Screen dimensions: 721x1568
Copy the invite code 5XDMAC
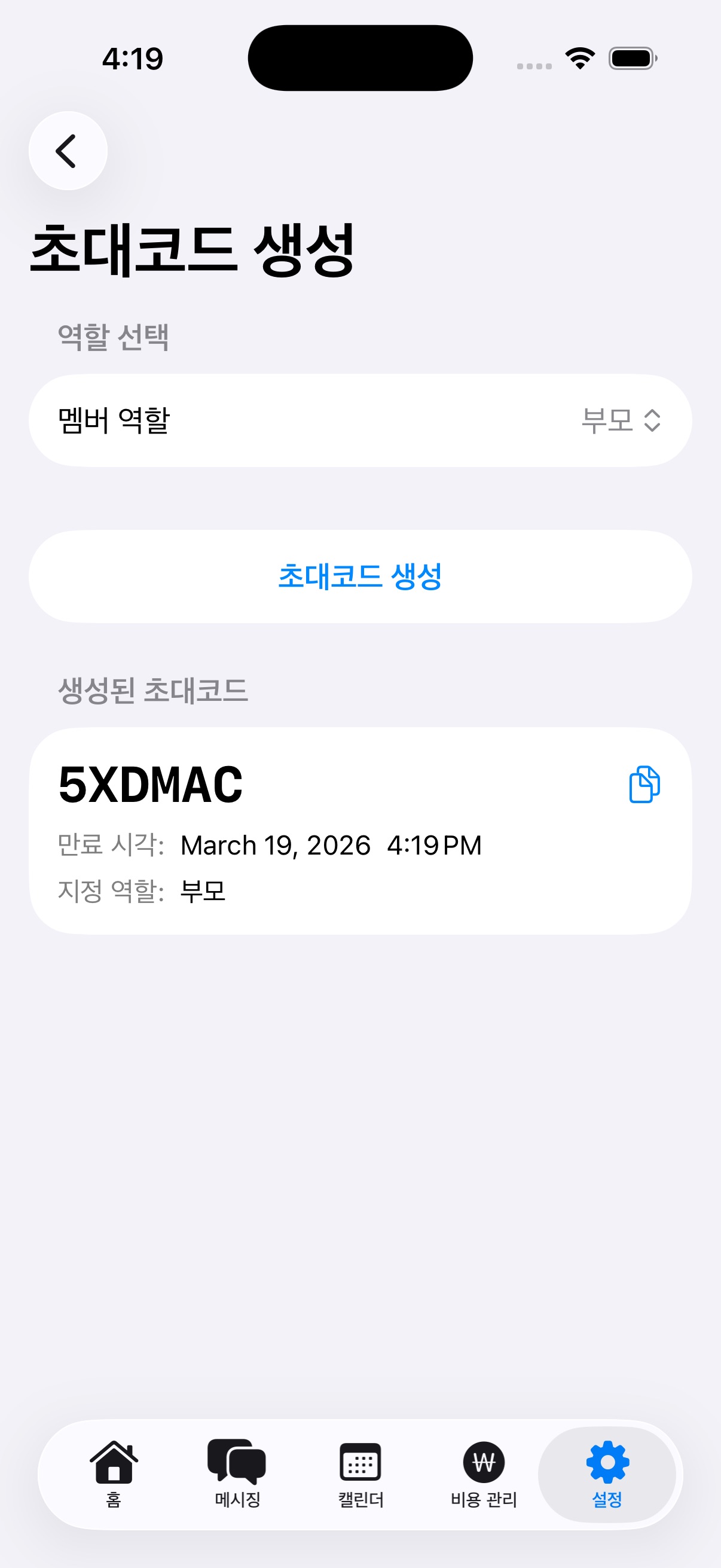coord(644,785)
